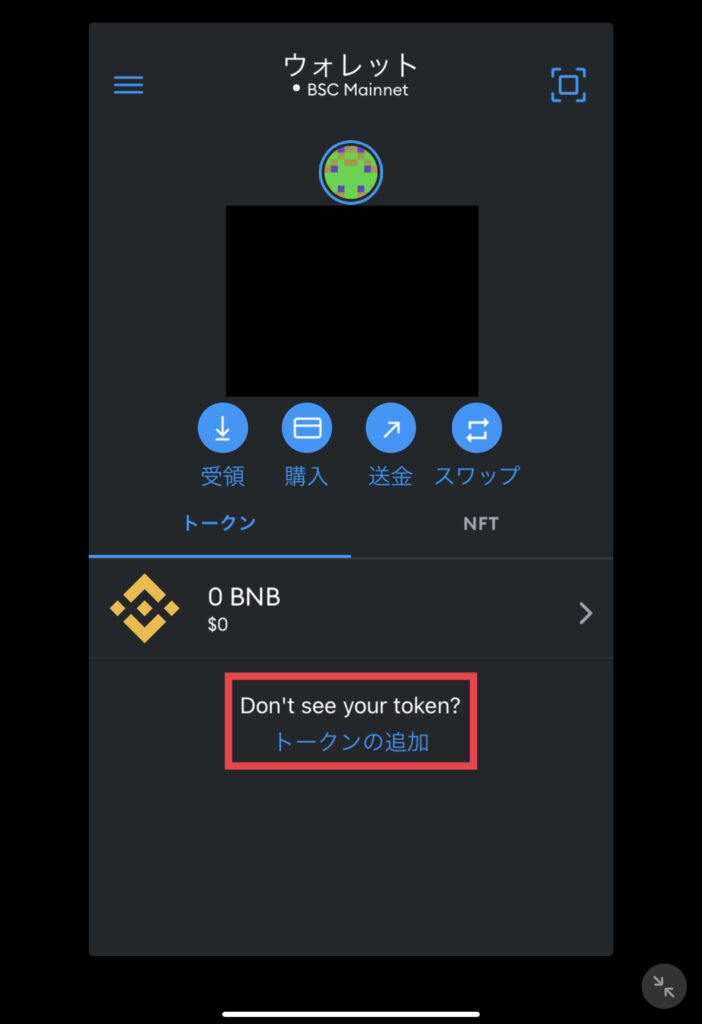Tap the 購入 buy button
The image size is (702, 1024).
(307, 430)
